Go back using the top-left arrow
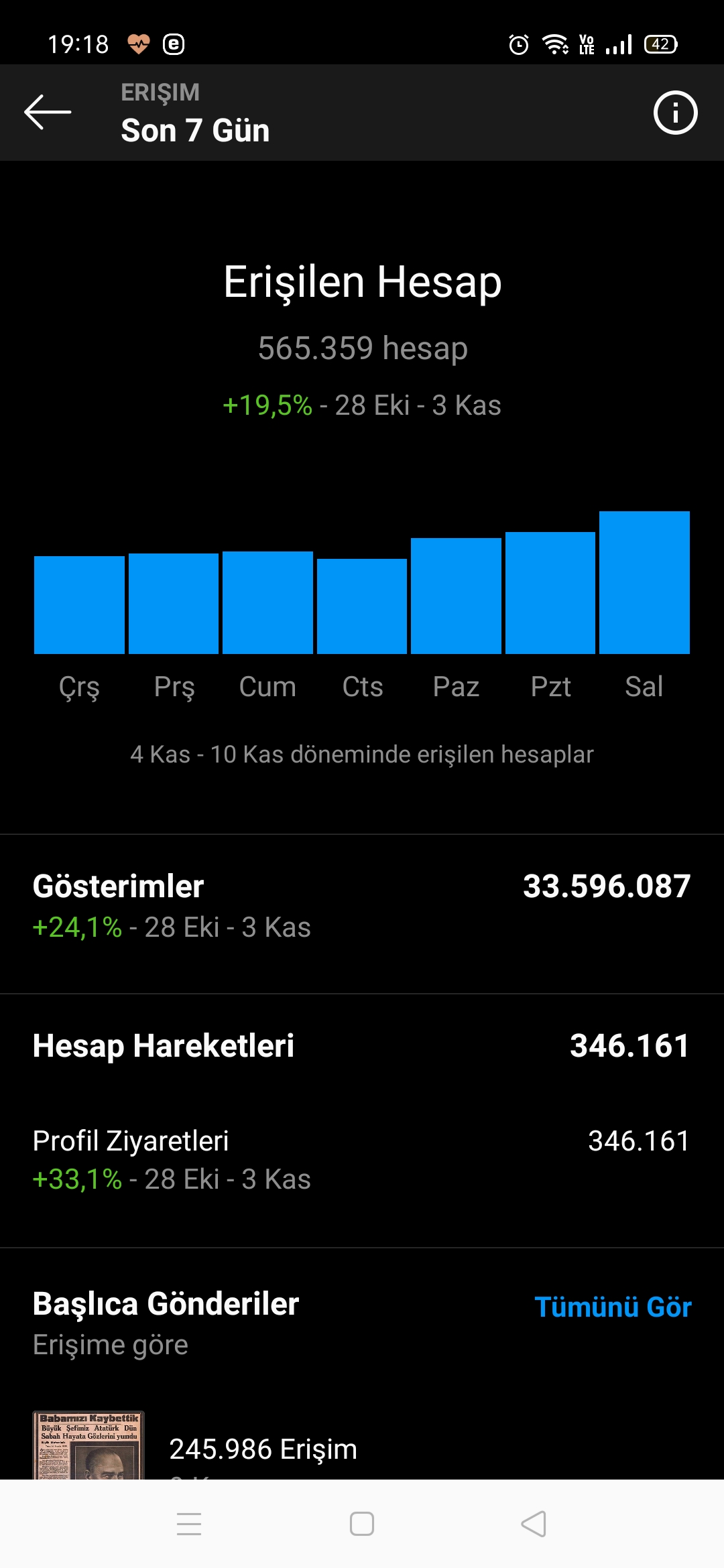 coord(48,112)
